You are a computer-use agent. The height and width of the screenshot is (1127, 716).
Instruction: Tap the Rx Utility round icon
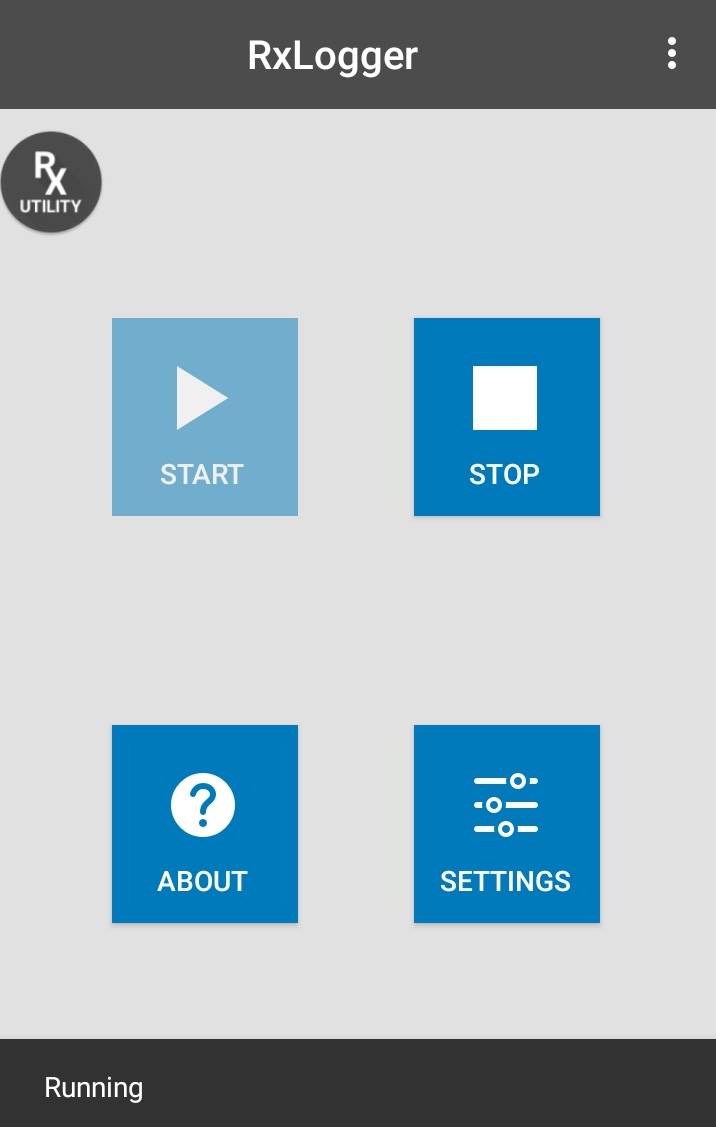coord(51,182)
